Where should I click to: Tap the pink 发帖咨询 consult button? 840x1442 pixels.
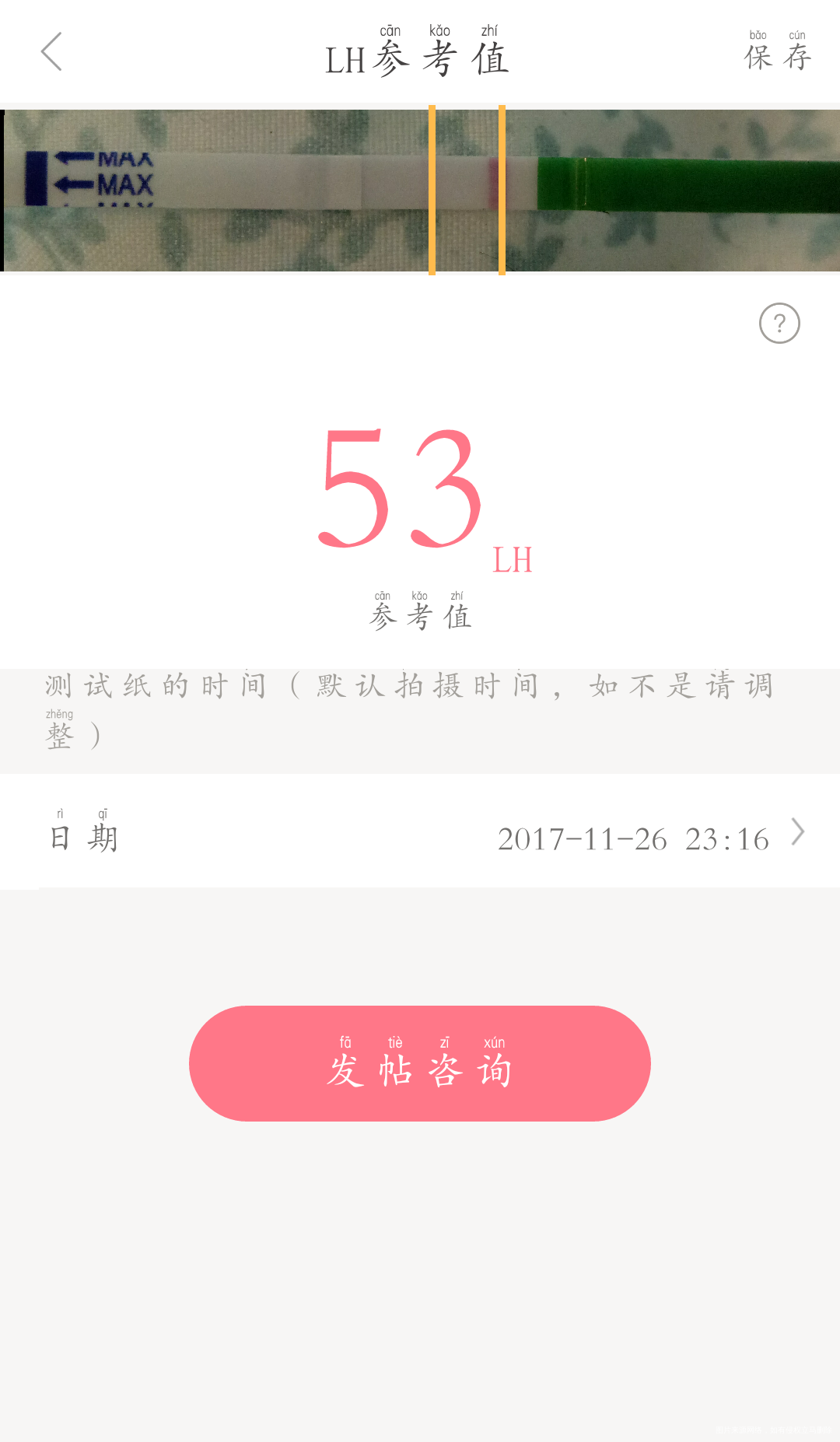[420, 1064]
